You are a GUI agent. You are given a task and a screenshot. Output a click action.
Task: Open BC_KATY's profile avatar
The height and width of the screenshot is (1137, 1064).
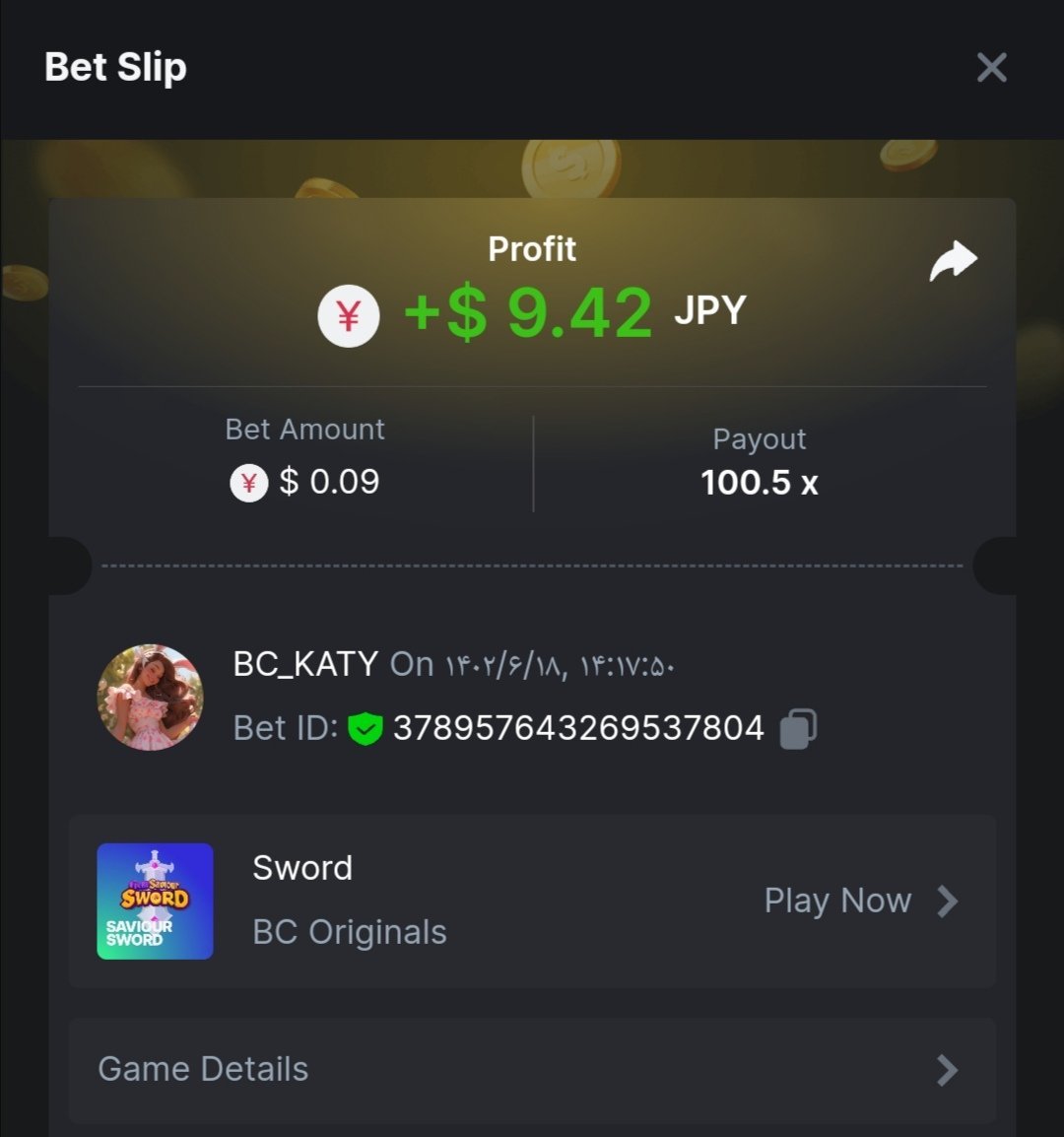(151, 698)
